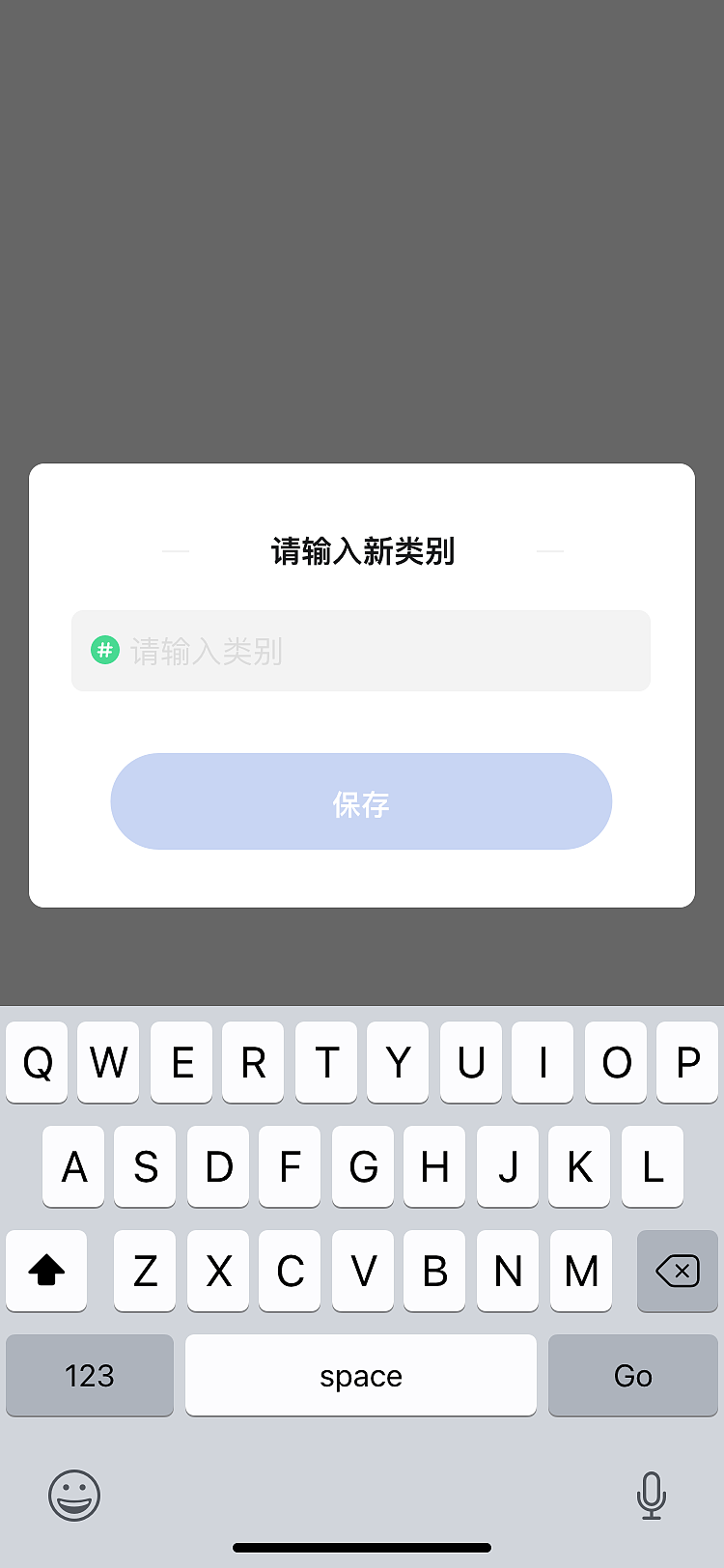Toggle to emoji input mode
The width and height of the screenshot is (724, 1568).
pyautogui.click(x=73, y=1495)
